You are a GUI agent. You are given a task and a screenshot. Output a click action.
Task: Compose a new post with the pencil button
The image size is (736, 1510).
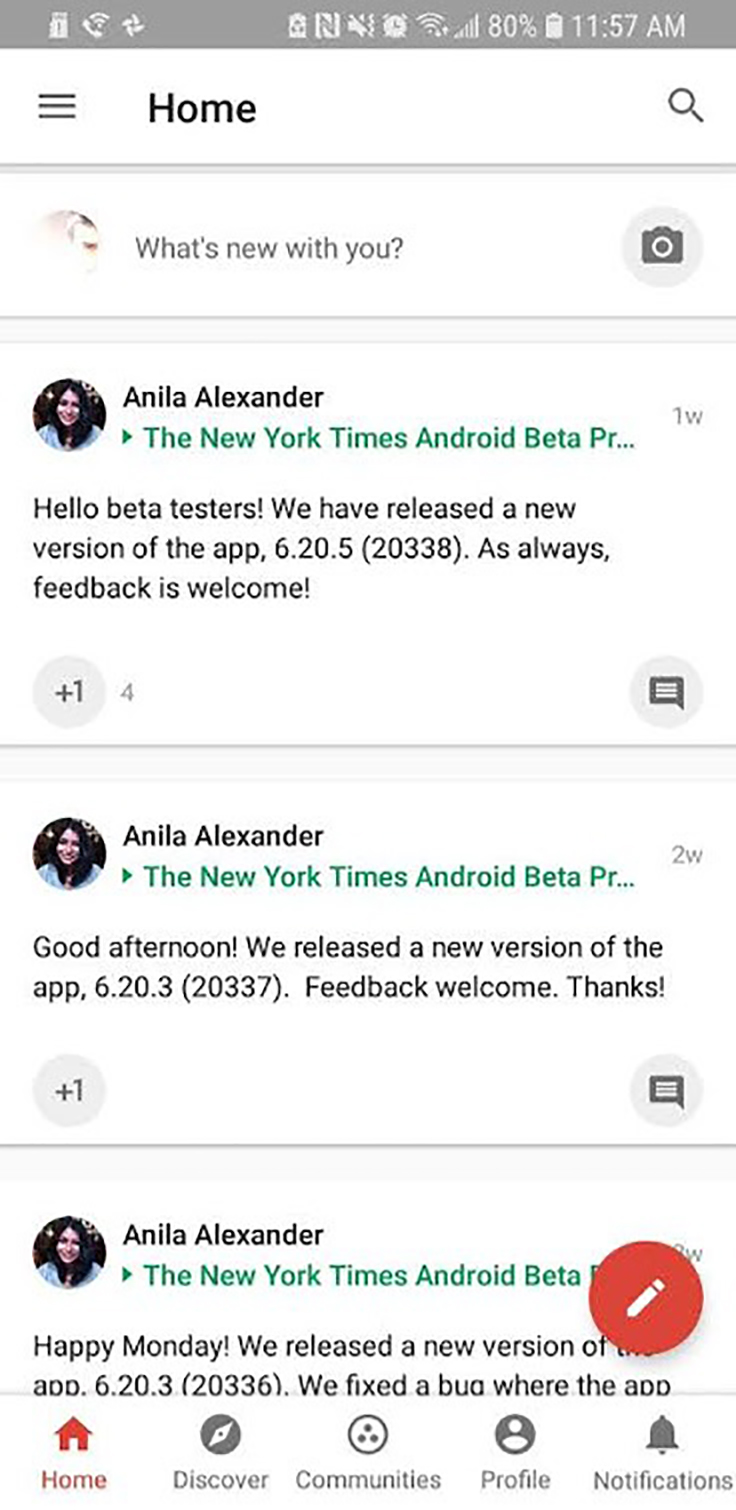point(646,1298)
